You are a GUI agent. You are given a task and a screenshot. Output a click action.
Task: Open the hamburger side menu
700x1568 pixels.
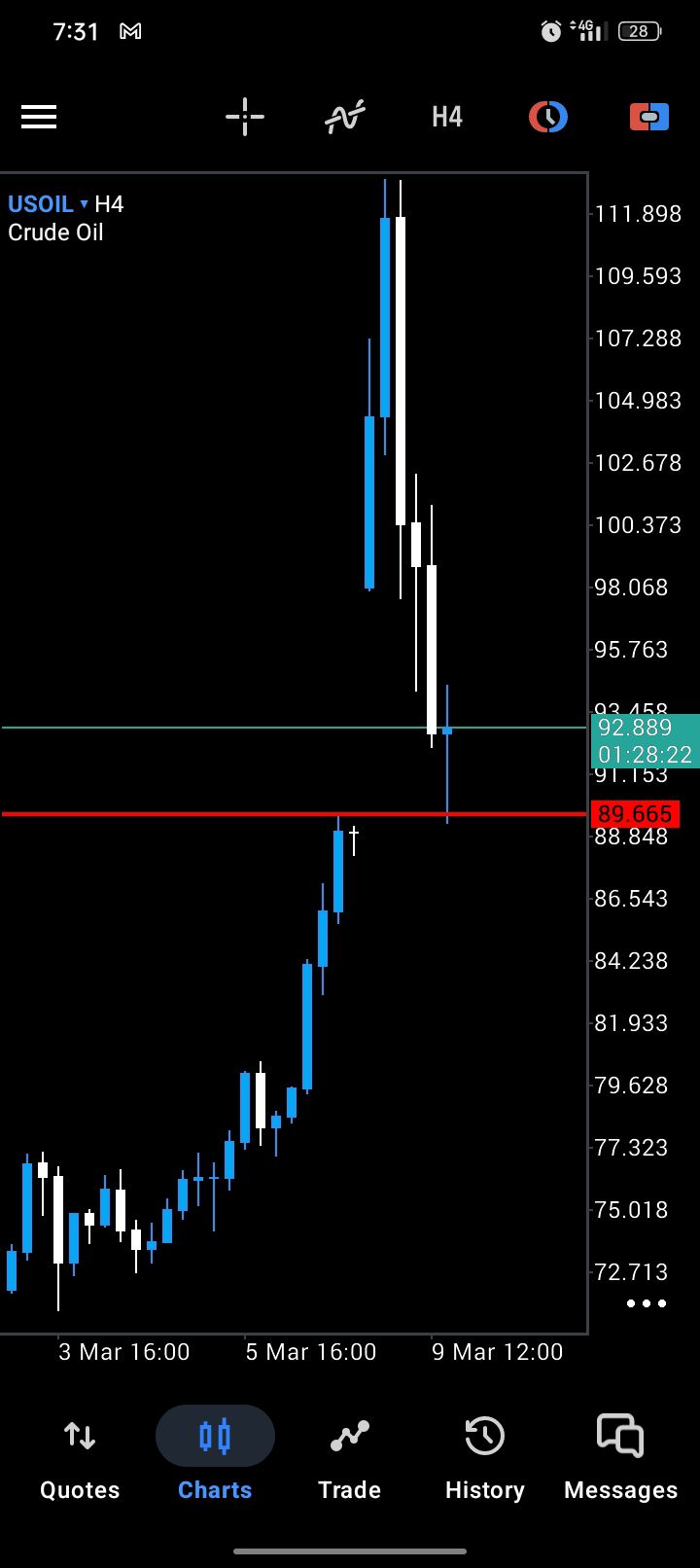point(39,118)
